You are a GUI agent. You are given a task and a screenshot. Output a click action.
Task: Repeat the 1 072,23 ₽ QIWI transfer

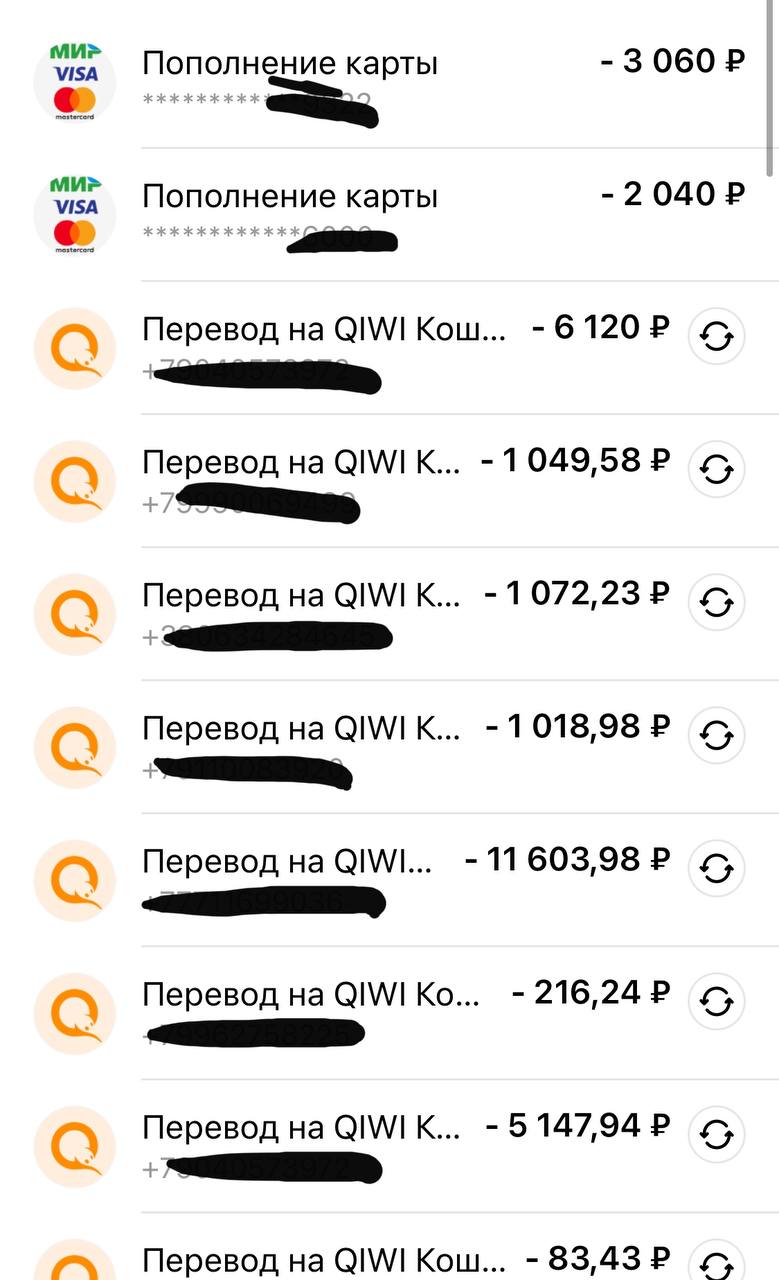717,602
